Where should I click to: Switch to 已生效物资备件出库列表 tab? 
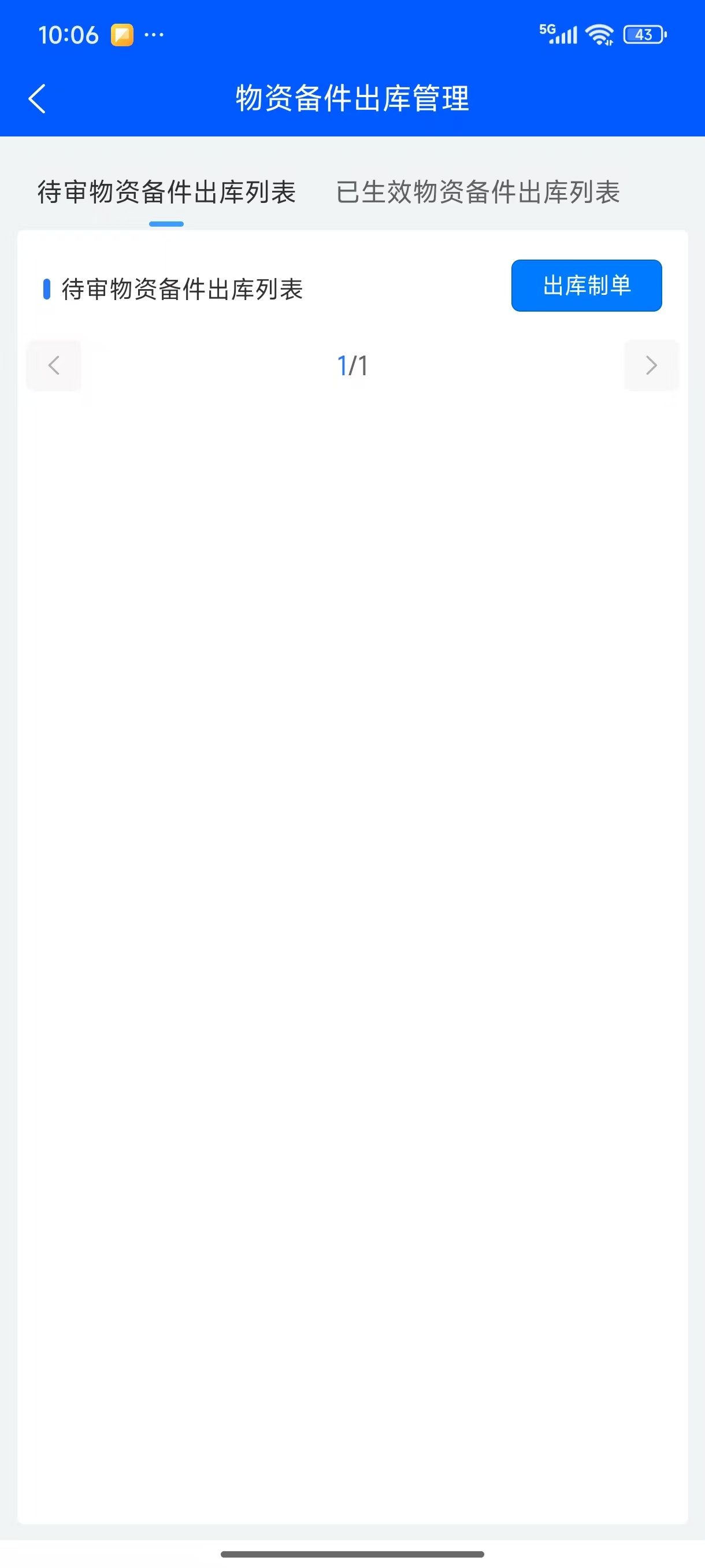pos(477,193)
